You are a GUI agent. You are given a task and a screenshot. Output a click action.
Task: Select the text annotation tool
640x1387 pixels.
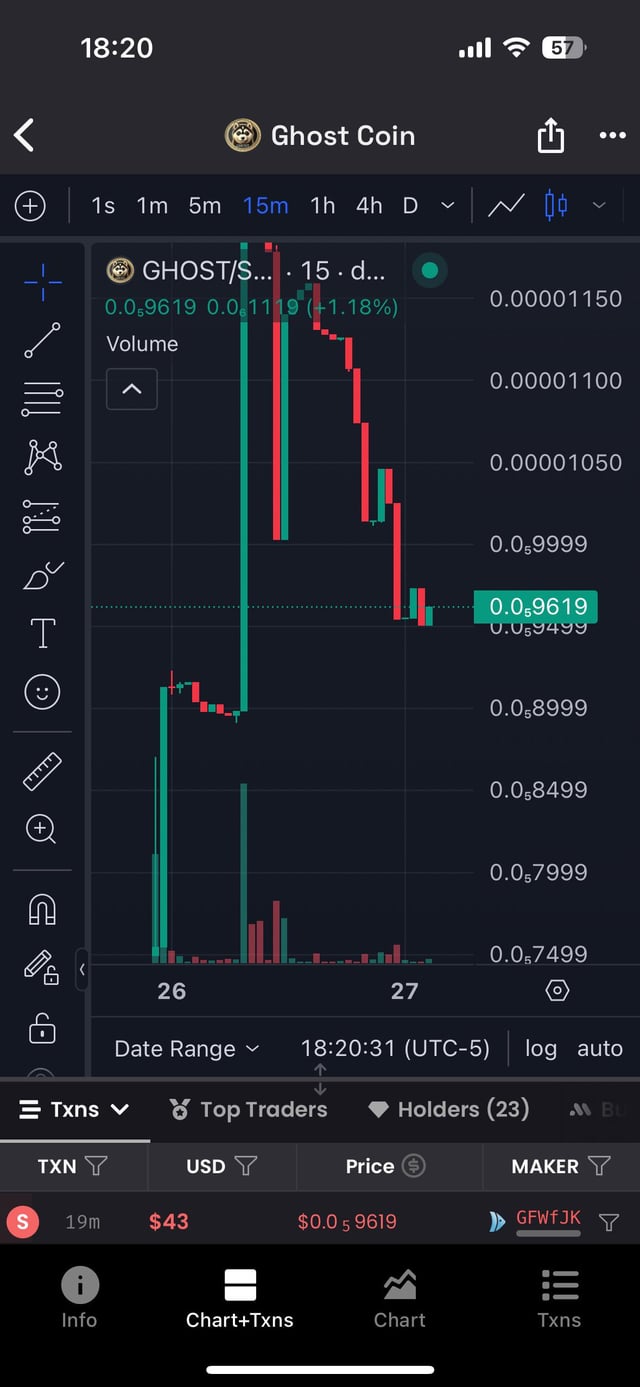[x=42, y=633]
